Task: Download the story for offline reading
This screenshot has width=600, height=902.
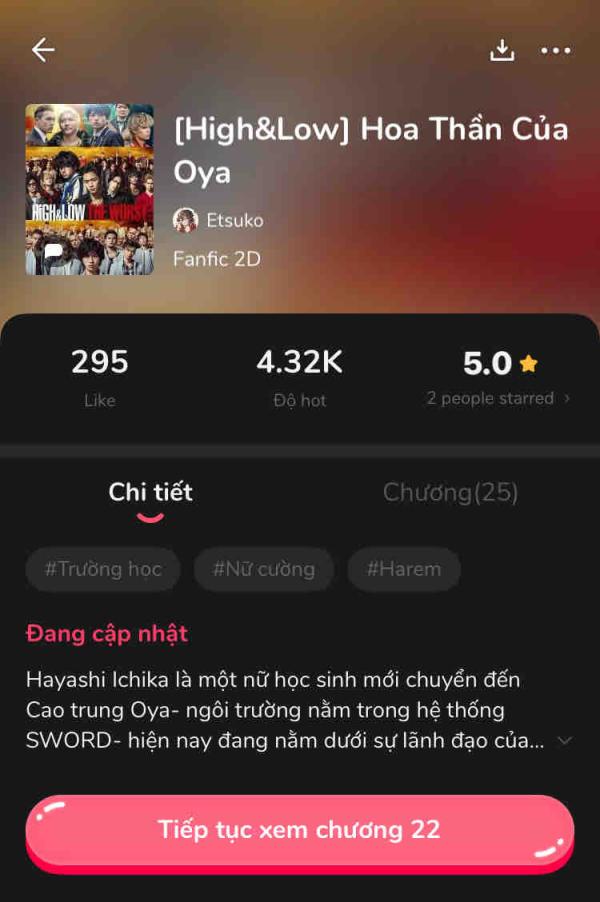Action: pyautogui.click(x=502, y=50)
